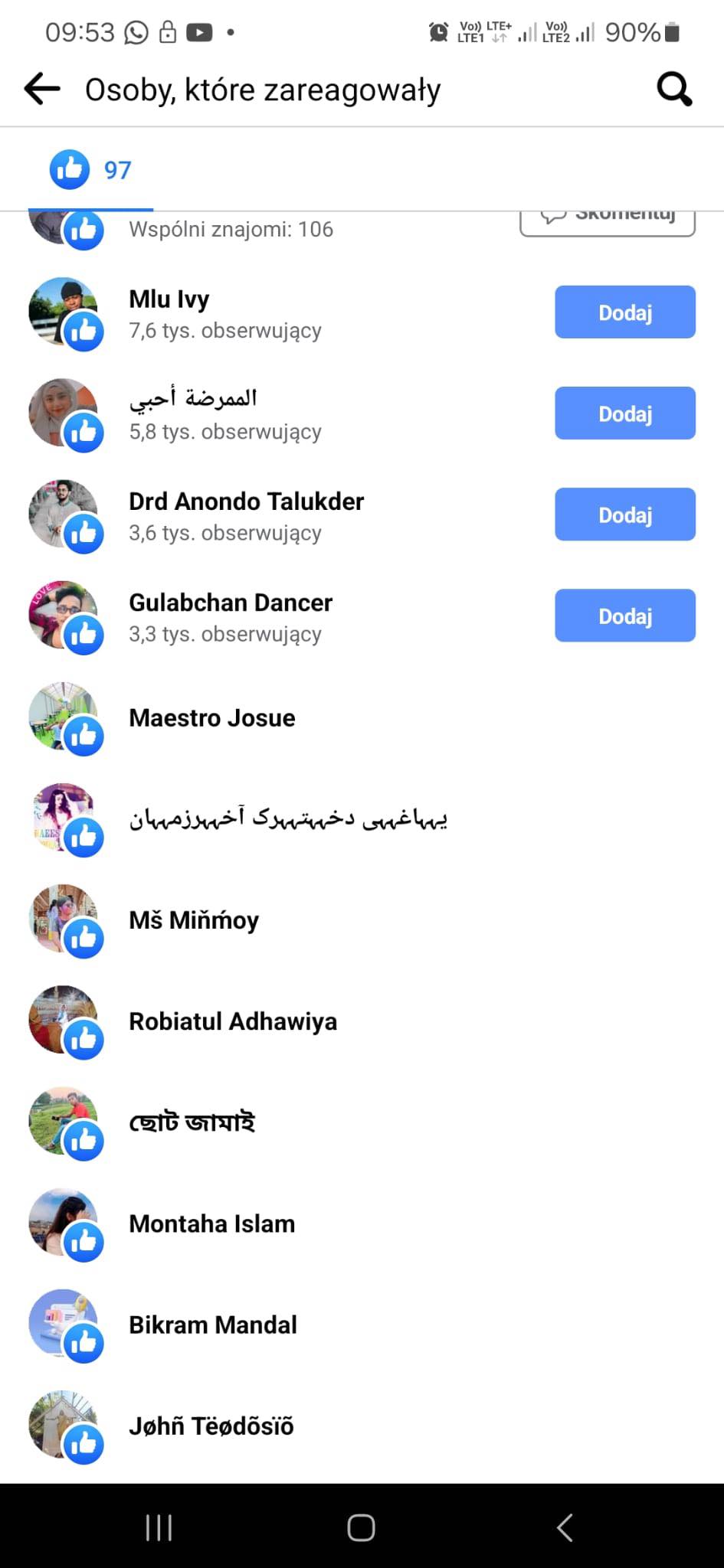Open Maestro Josue's profile
The height and width of the screenshot is (1568, 724).
click(x=362, y=718)
